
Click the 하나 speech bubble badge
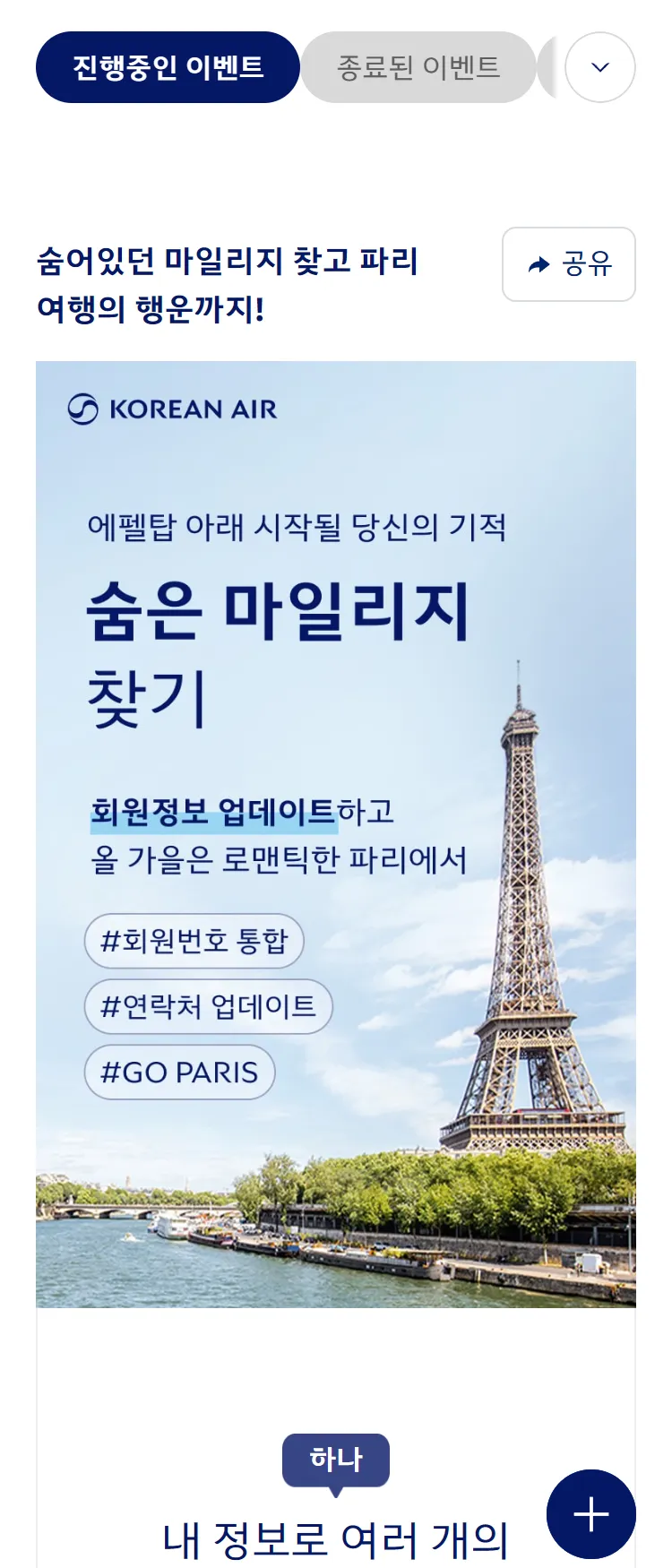tap(338, 1460)
